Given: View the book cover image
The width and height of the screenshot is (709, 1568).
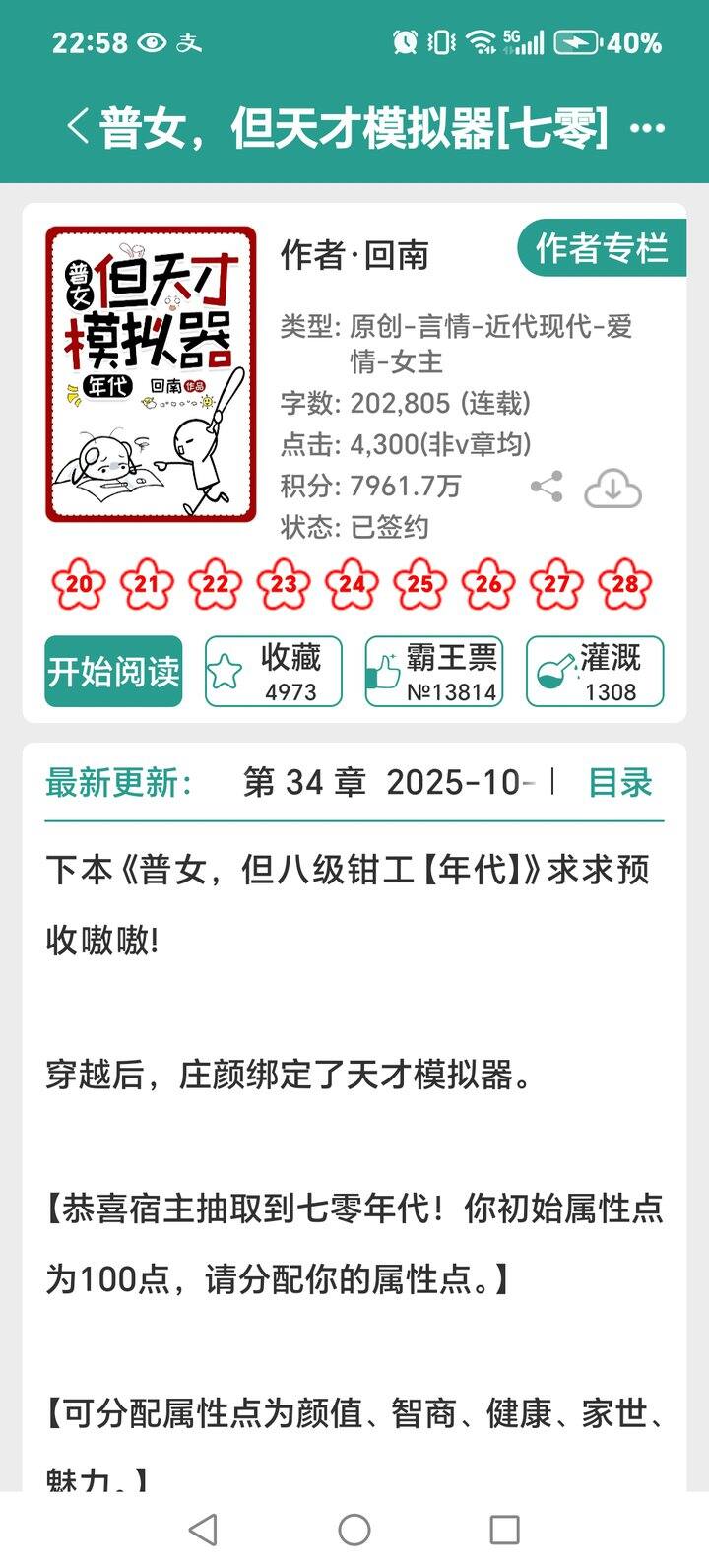Looking at the screenshot, I should pos(151,374).
